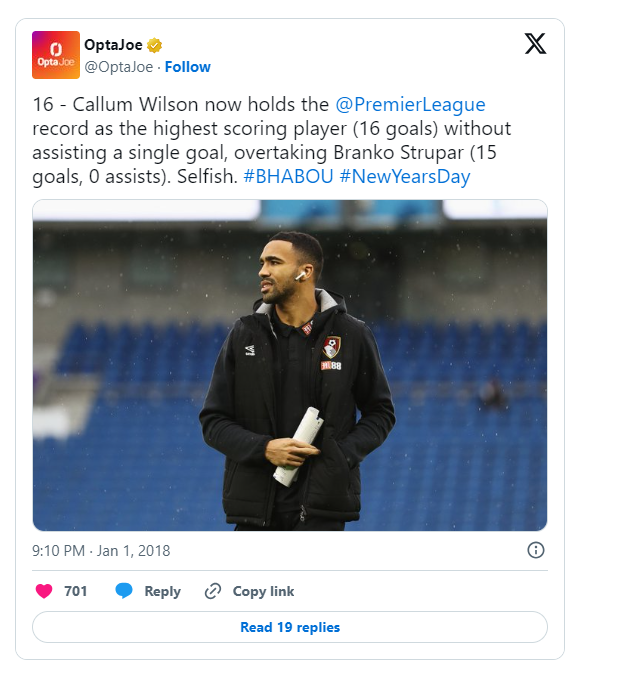Follow the OptaJoe account
The width and height of the screenshot is (623, 677).
(x=188, y=67)
